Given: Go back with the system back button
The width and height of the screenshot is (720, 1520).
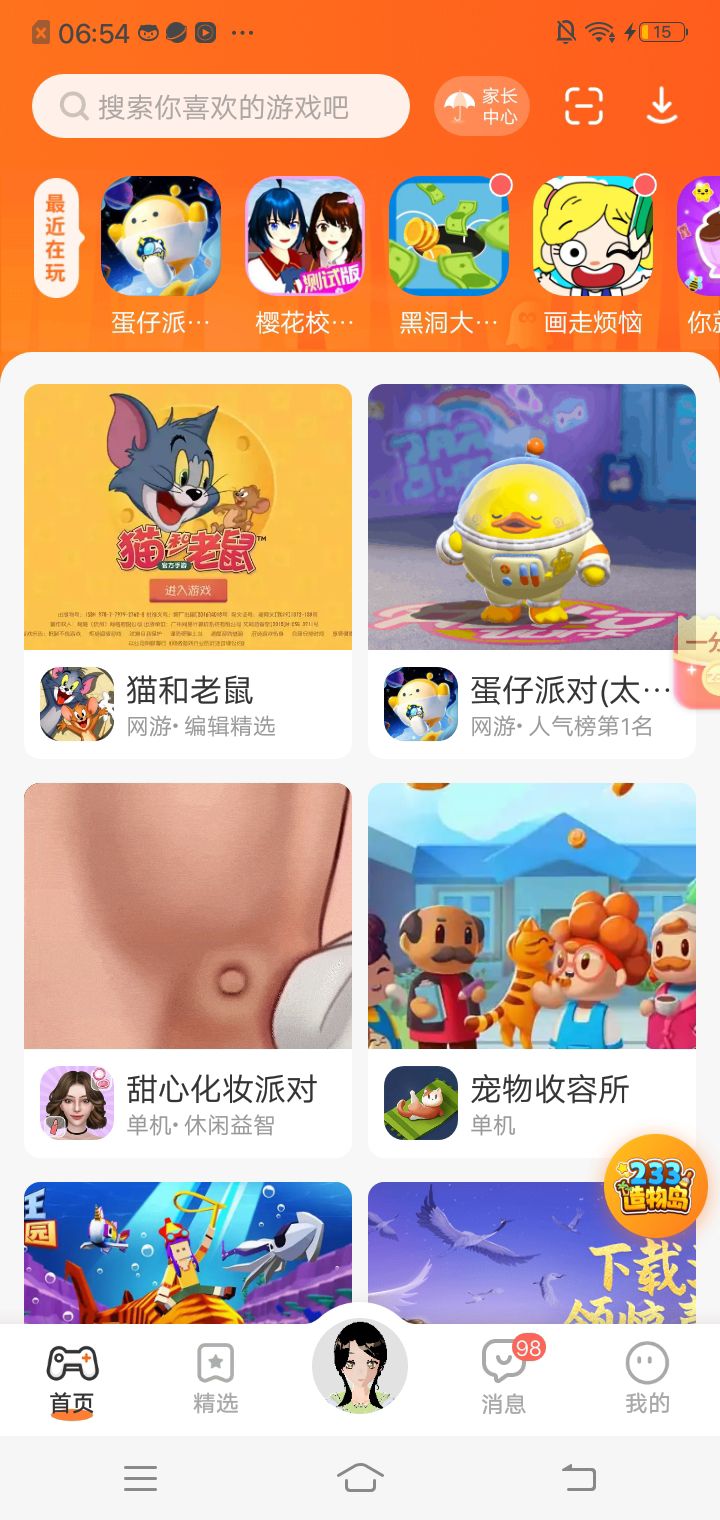Looking at the screenshot, I should [578, 1477].
